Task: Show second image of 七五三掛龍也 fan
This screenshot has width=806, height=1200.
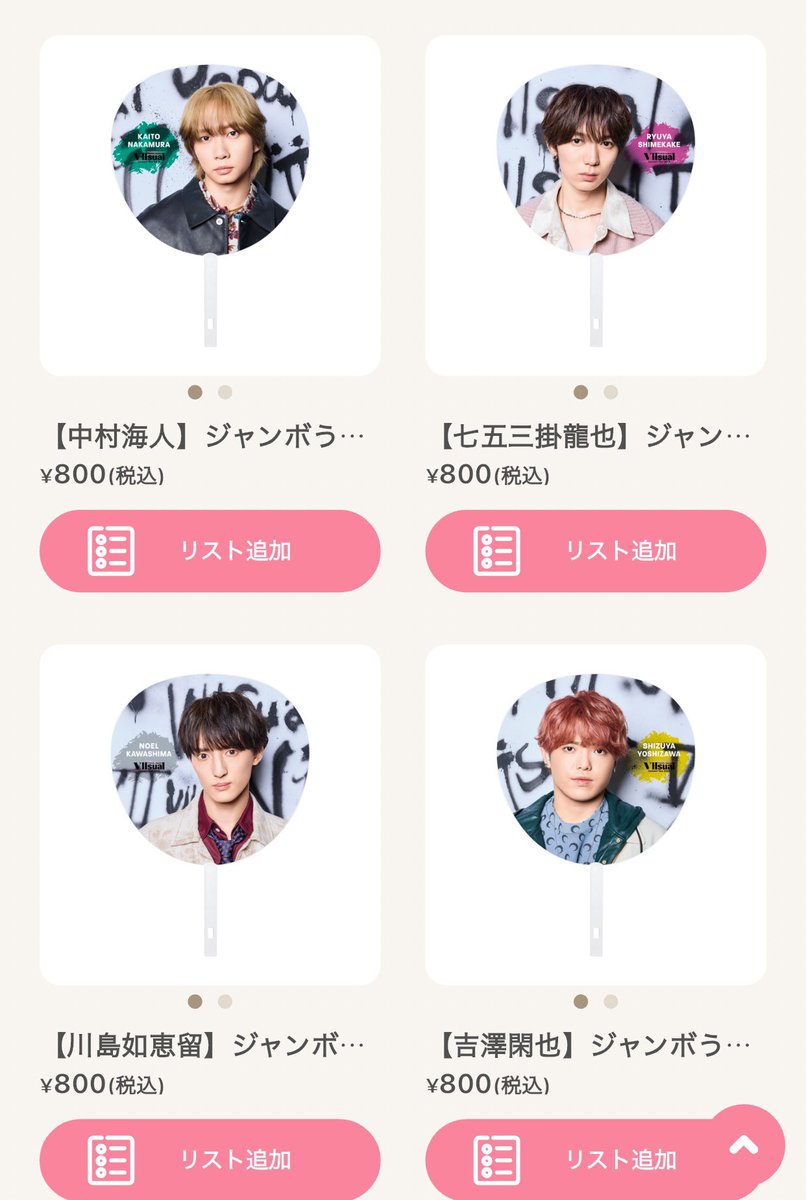Action: 611,392
